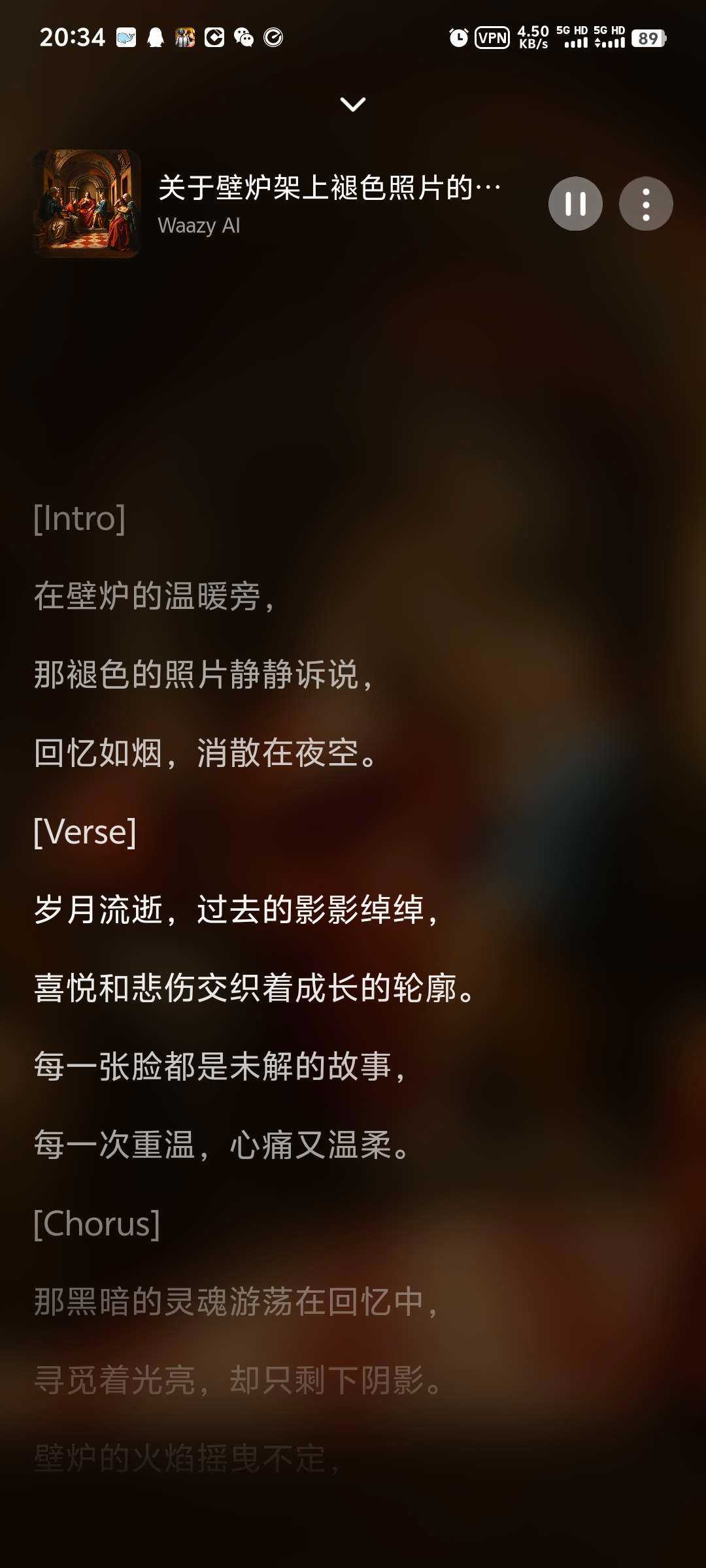Open the three-dot overflow menu

point(646,204)
